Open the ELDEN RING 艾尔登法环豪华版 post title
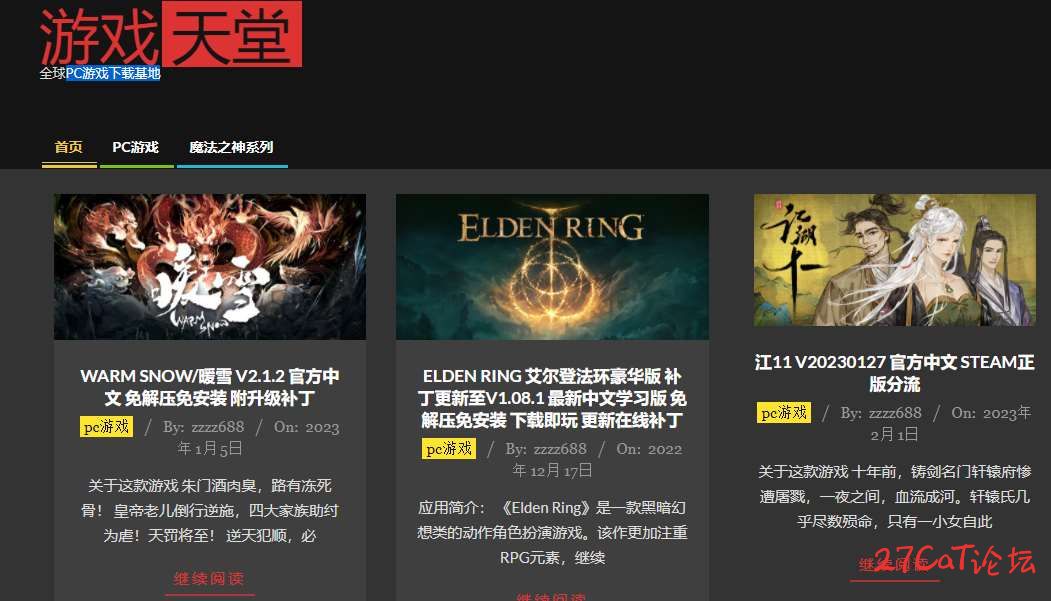The image size is (1051, 601). click(552, 398)
